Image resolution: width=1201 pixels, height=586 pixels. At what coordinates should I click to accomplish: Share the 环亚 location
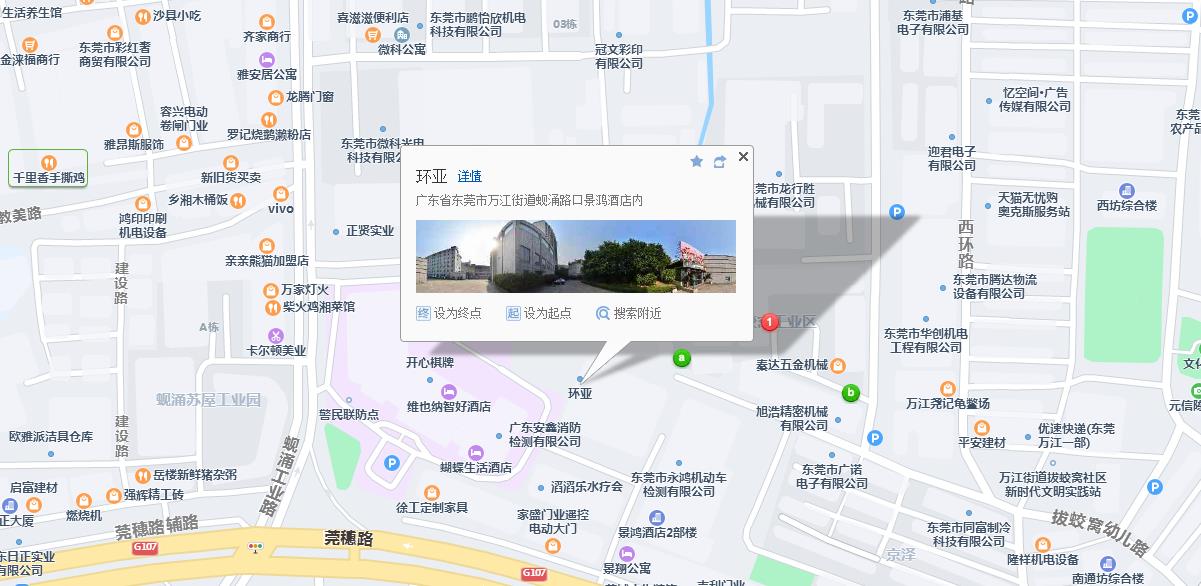coord(719,161)
